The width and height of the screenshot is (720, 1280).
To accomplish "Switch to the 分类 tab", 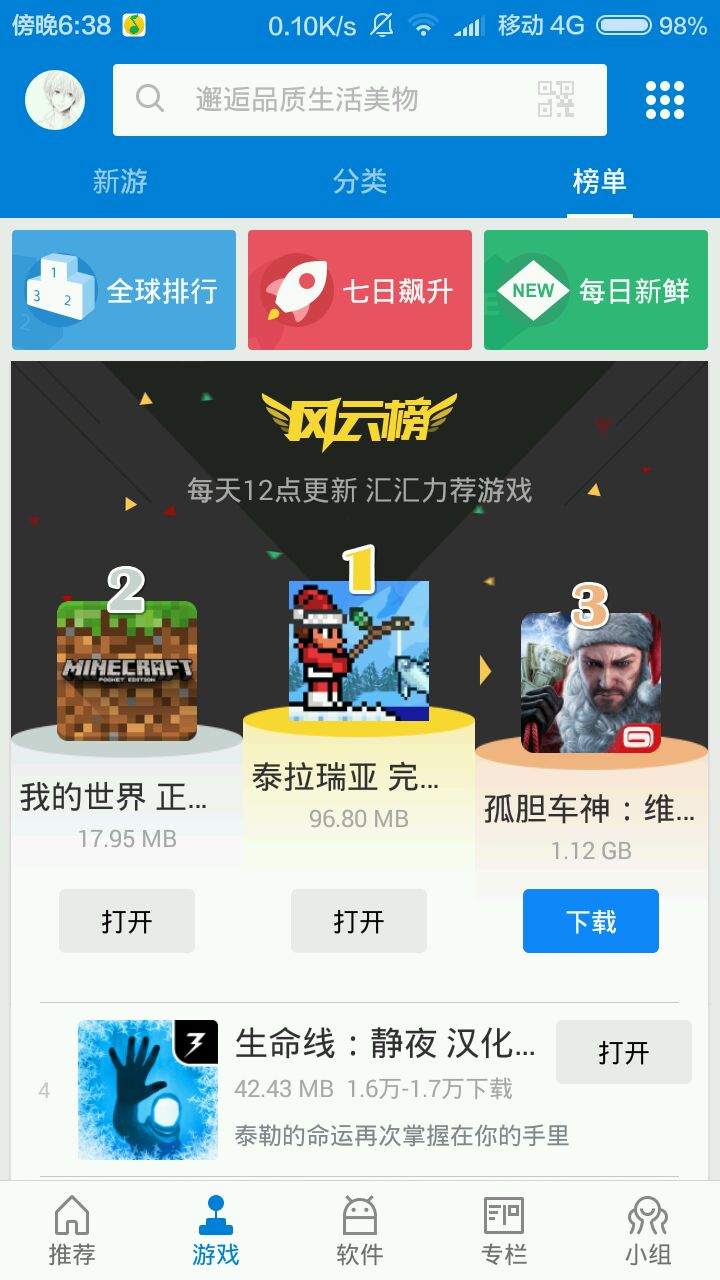I will [360, 182].
